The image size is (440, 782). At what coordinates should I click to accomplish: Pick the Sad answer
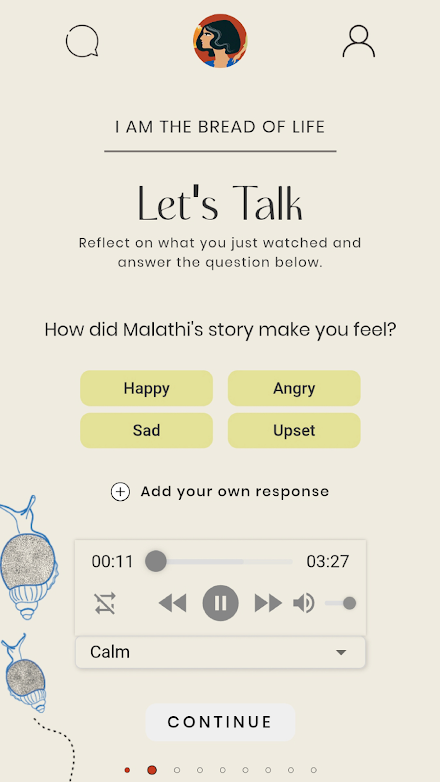click(x=147, y=430)
